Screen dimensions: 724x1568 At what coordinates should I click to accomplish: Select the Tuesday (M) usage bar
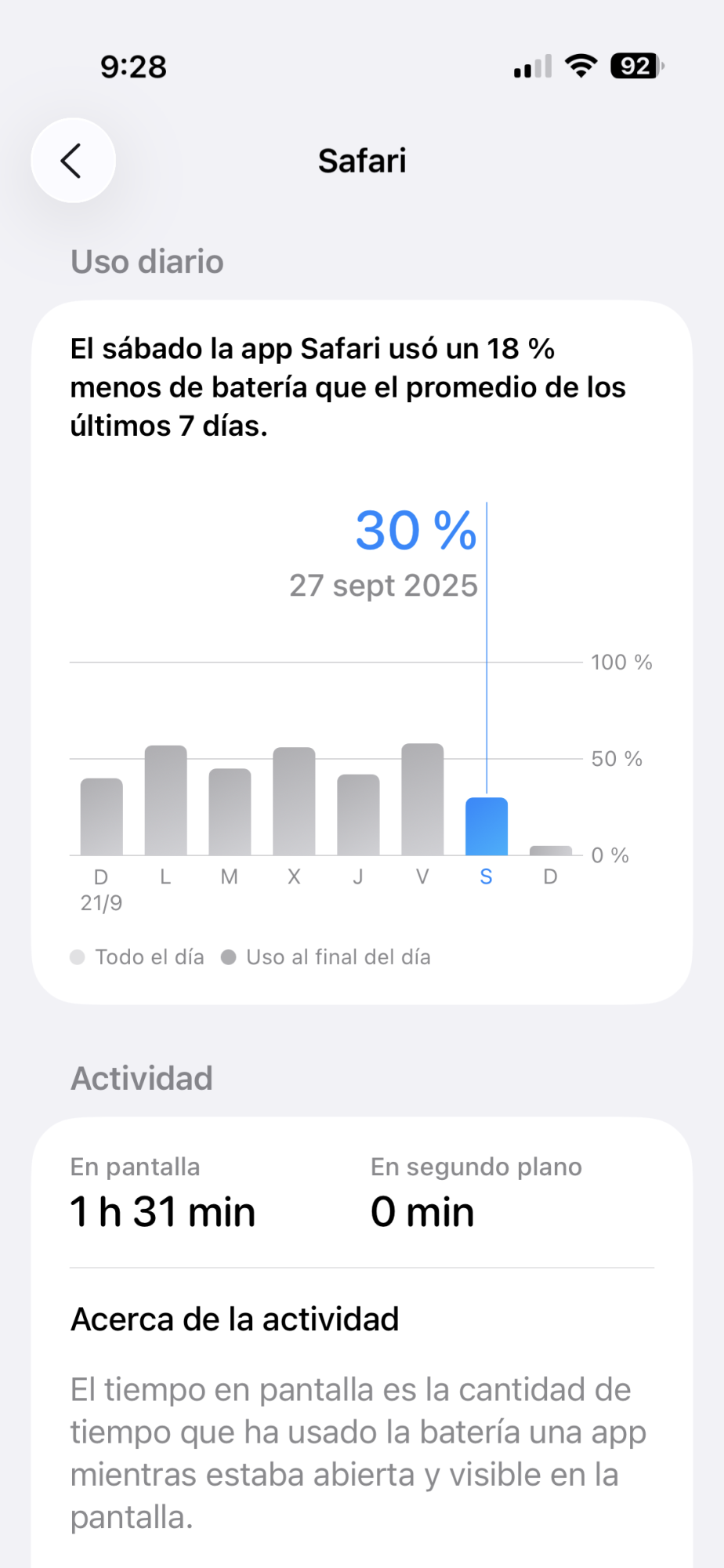[230, 811]
